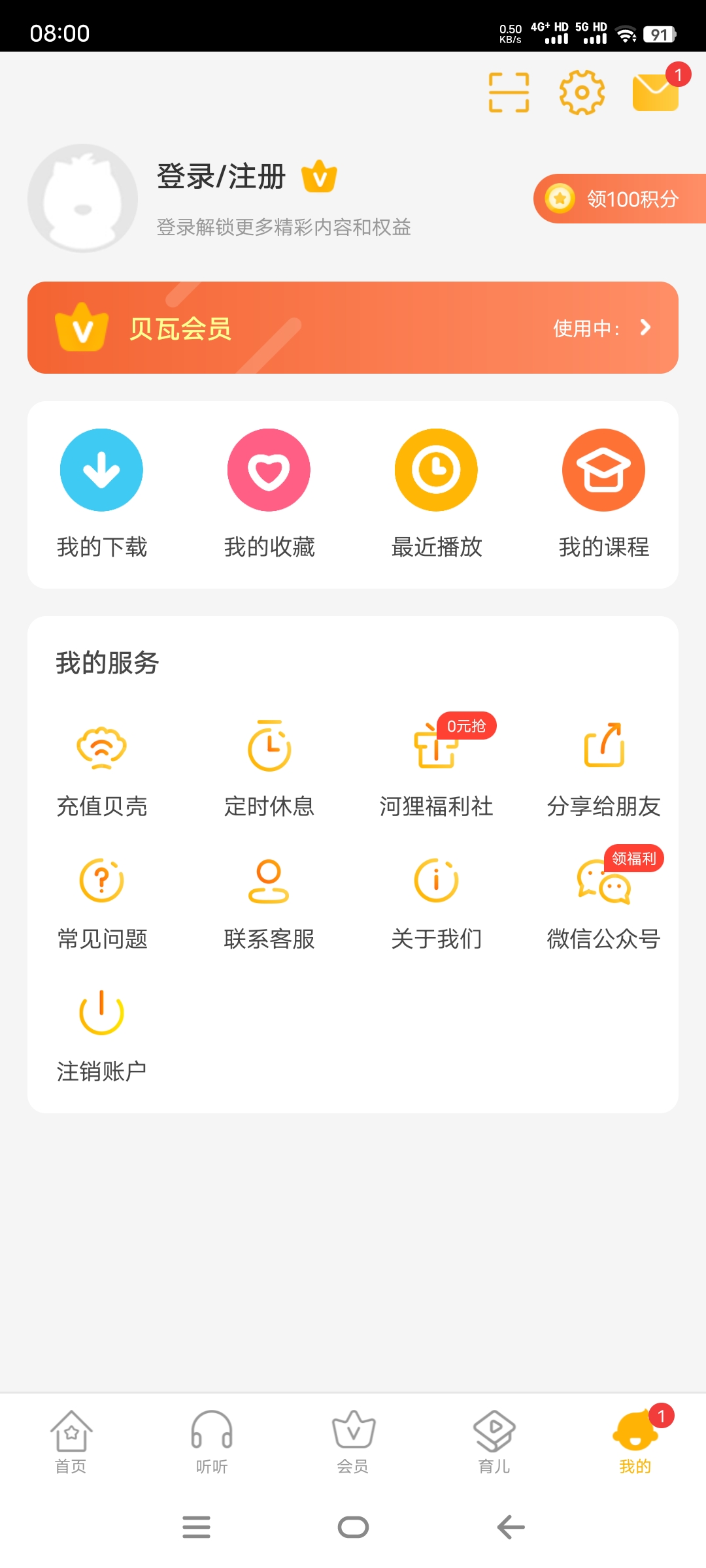Open settings via gear icon
The height and width of the screenshot is (1568, 706).
(x=582, y=93)
